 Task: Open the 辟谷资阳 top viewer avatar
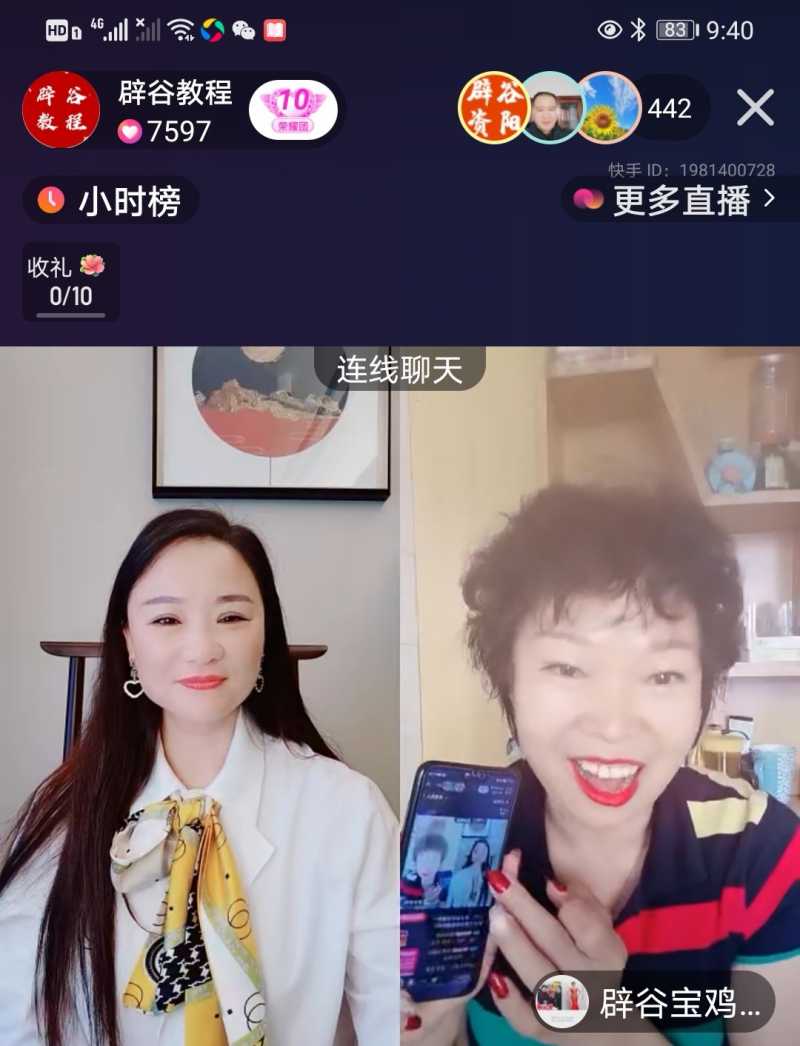[x=492, y=108]
